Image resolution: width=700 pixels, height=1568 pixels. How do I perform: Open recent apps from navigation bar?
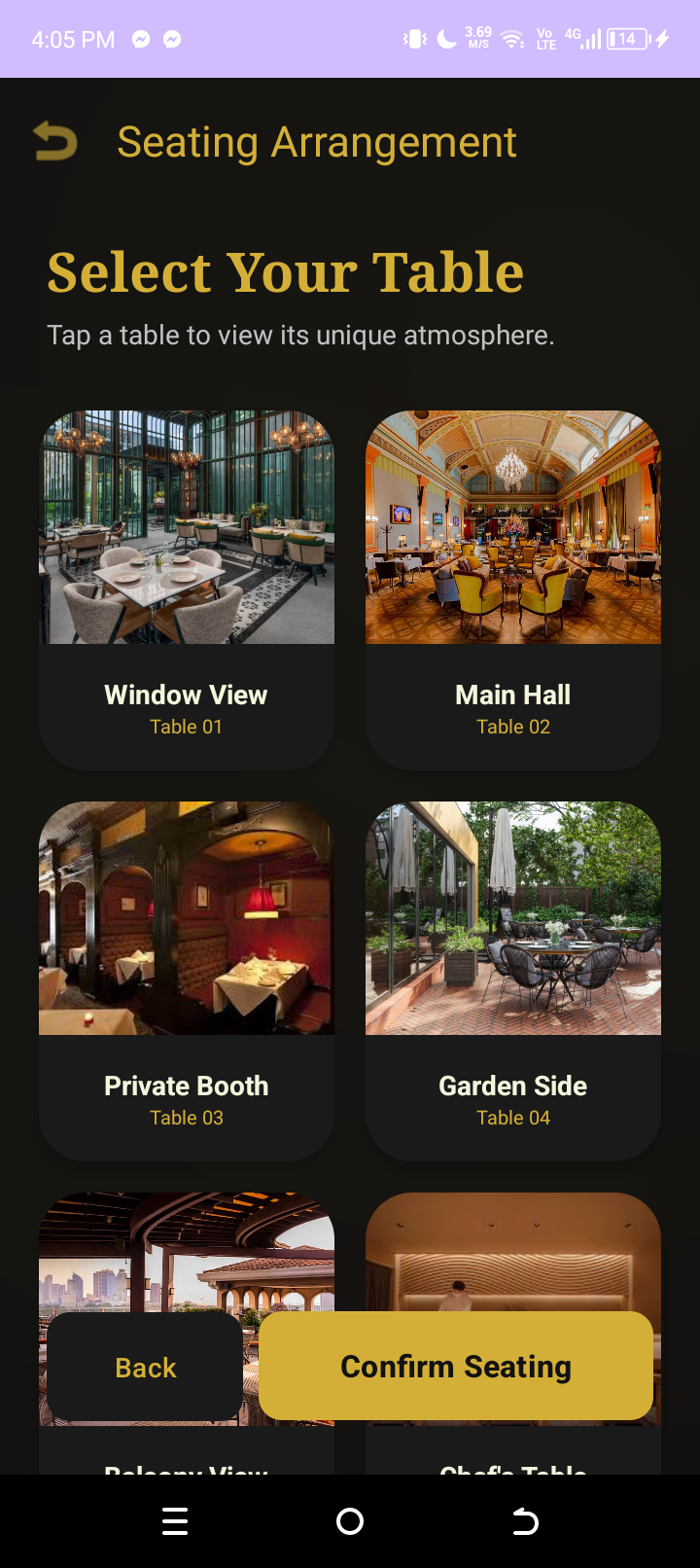[x=175, y=1521]
